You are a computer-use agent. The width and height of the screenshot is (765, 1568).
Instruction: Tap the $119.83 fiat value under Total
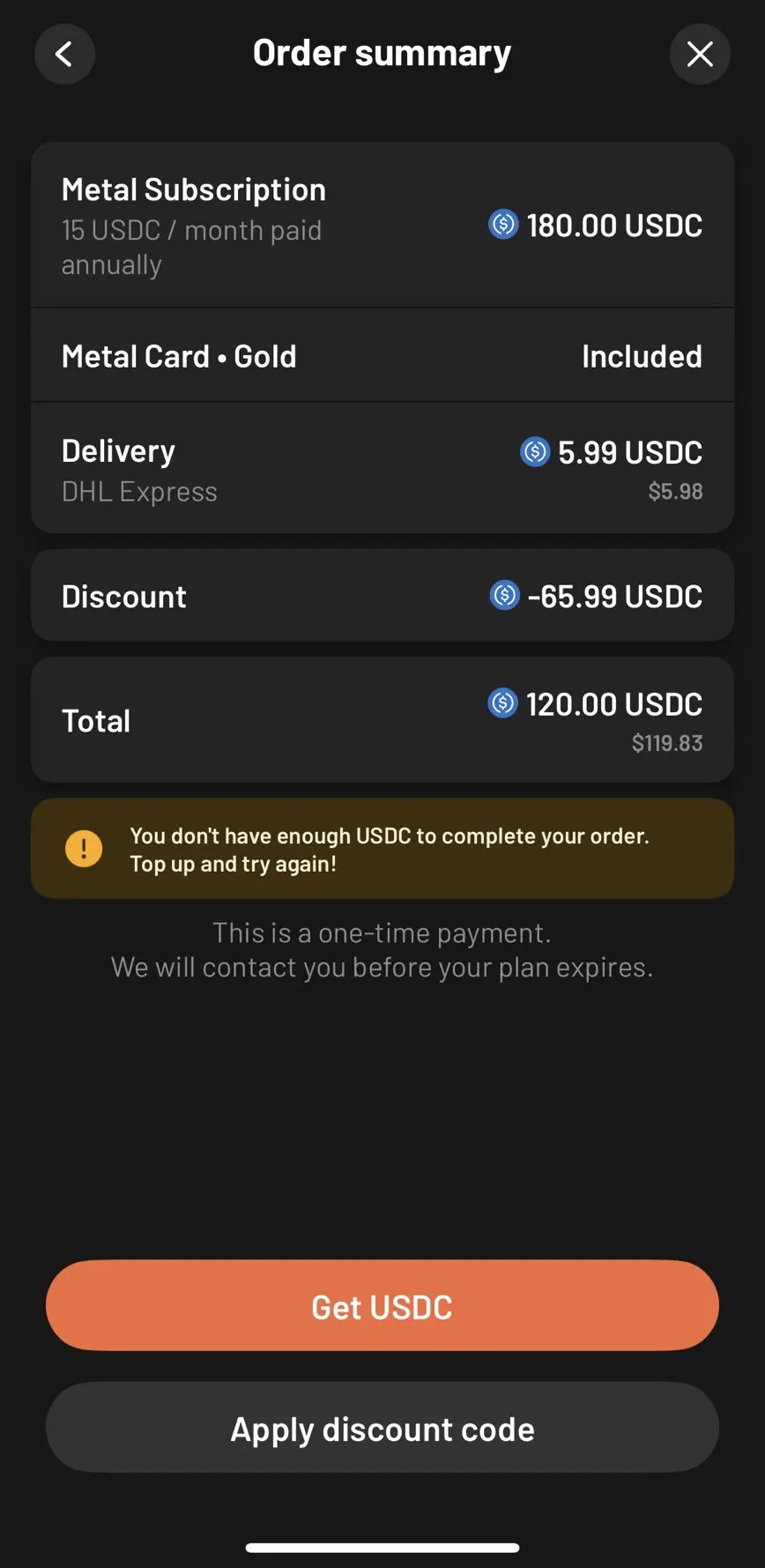click(x=667, y=743)
